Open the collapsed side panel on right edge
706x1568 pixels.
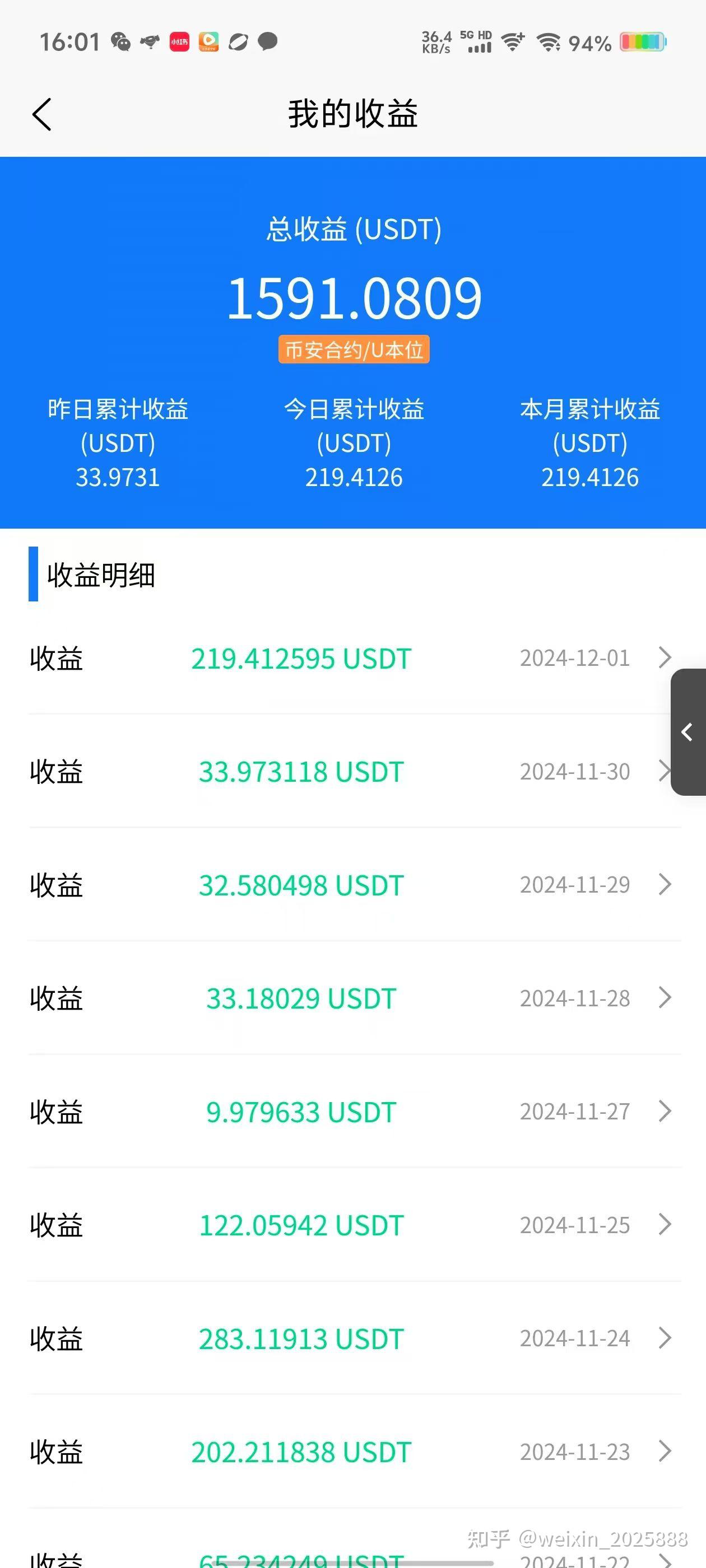(x=687, y=733)
